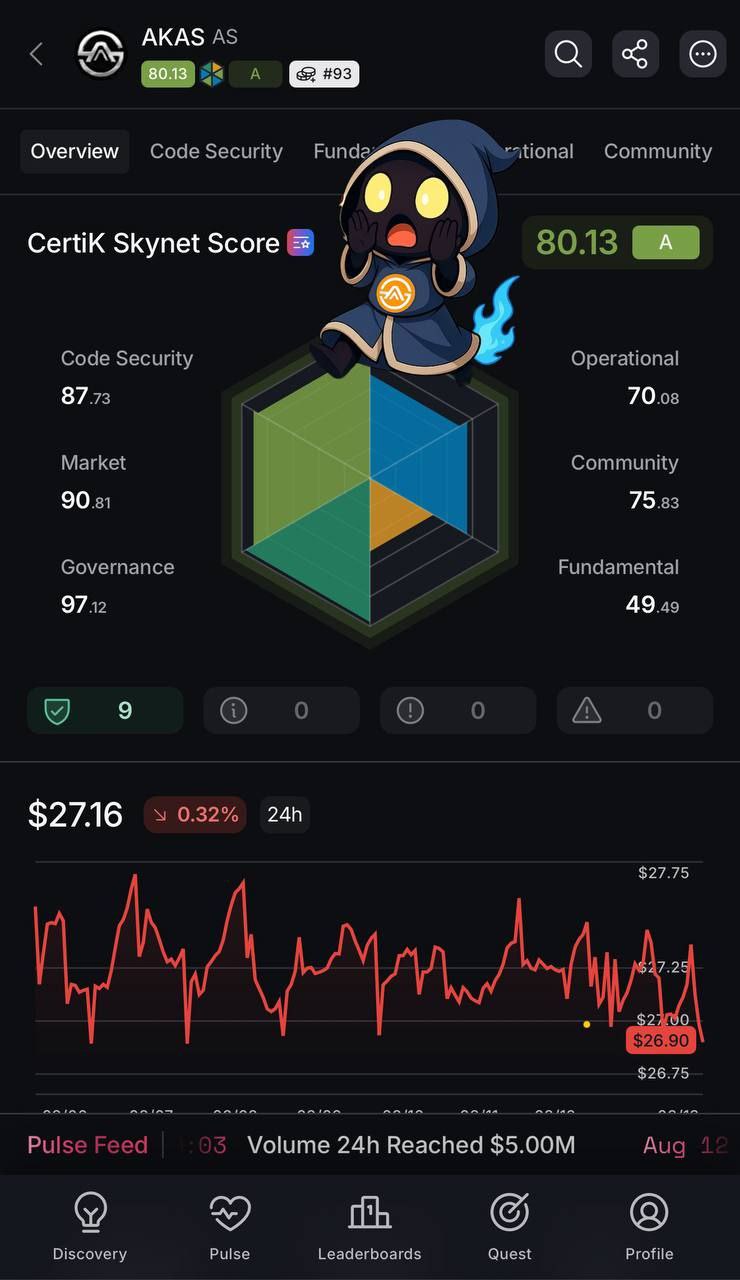Switch to the Quest tab
The image size is (740, 1280).
coord(509,1227)
